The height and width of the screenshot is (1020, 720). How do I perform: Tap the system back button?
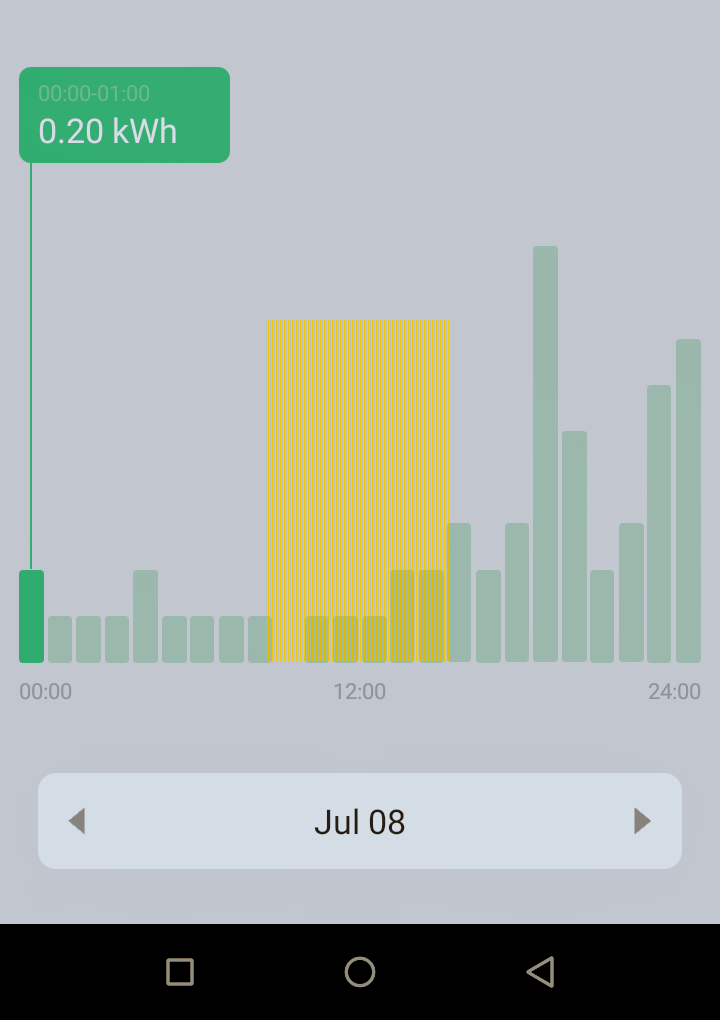(x=540, y=971)
